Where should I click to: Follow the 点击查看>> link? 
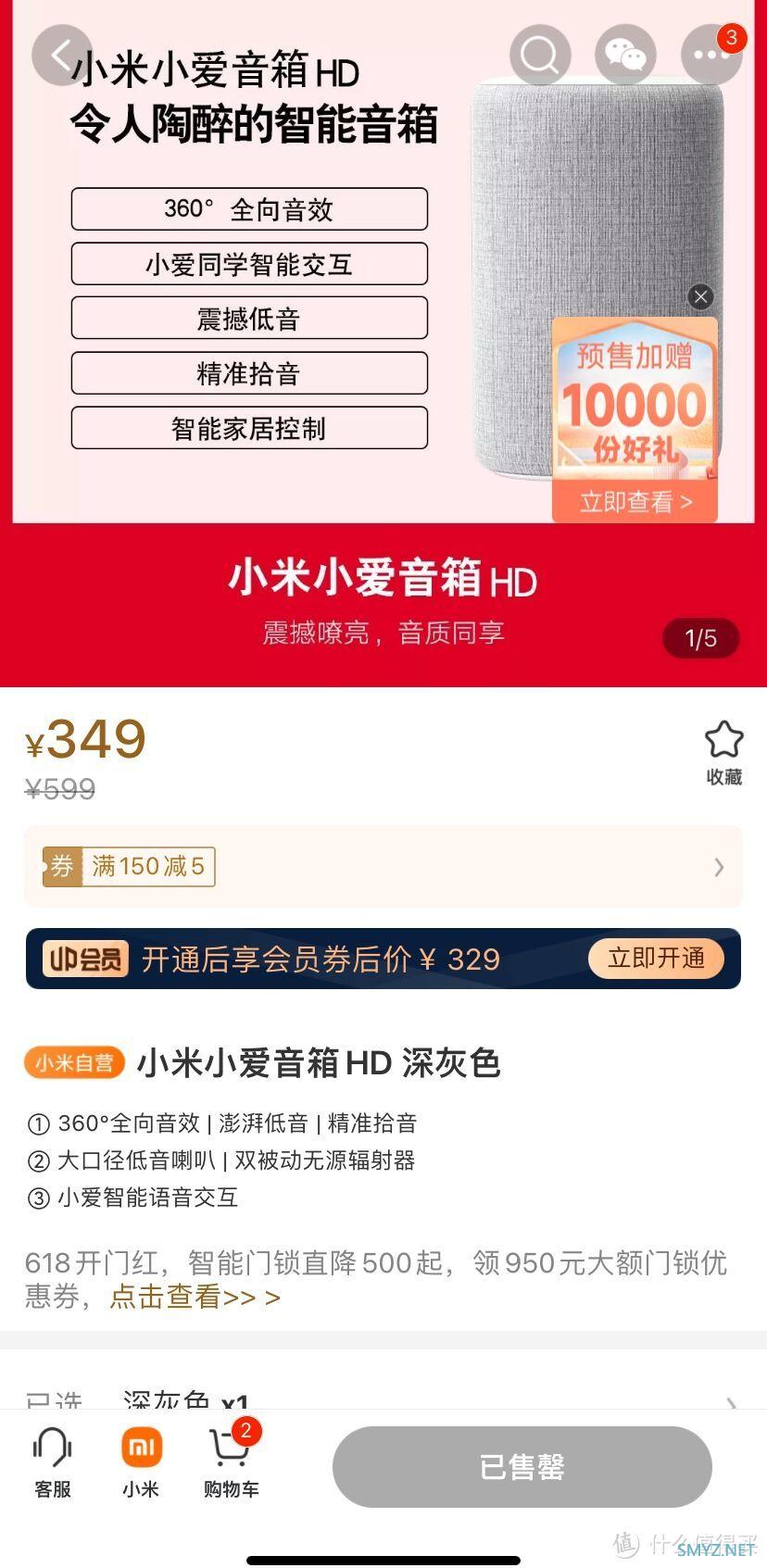(195, 1296)
